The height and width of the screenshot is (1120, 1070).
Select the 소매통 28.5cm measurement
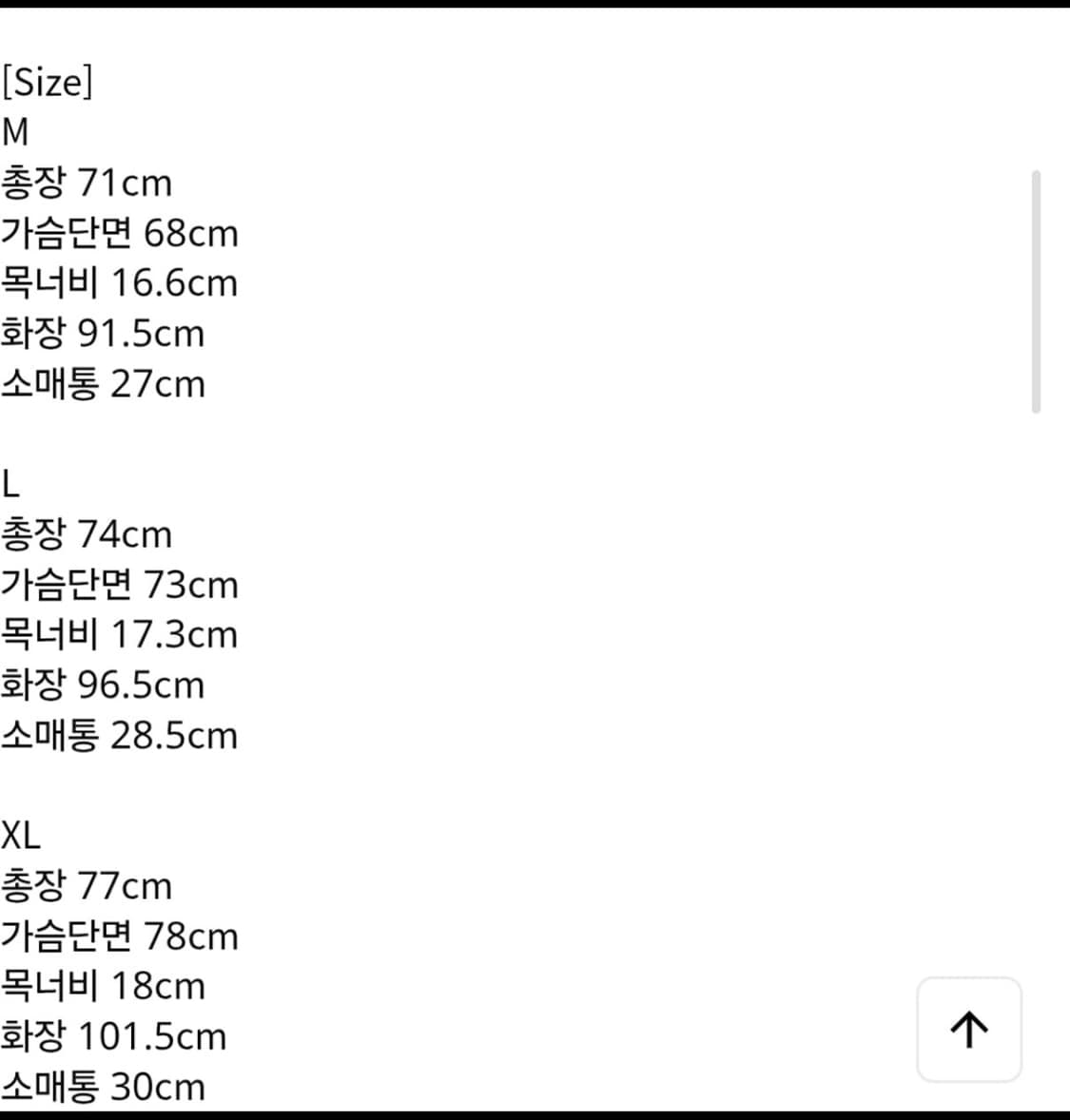120,736
